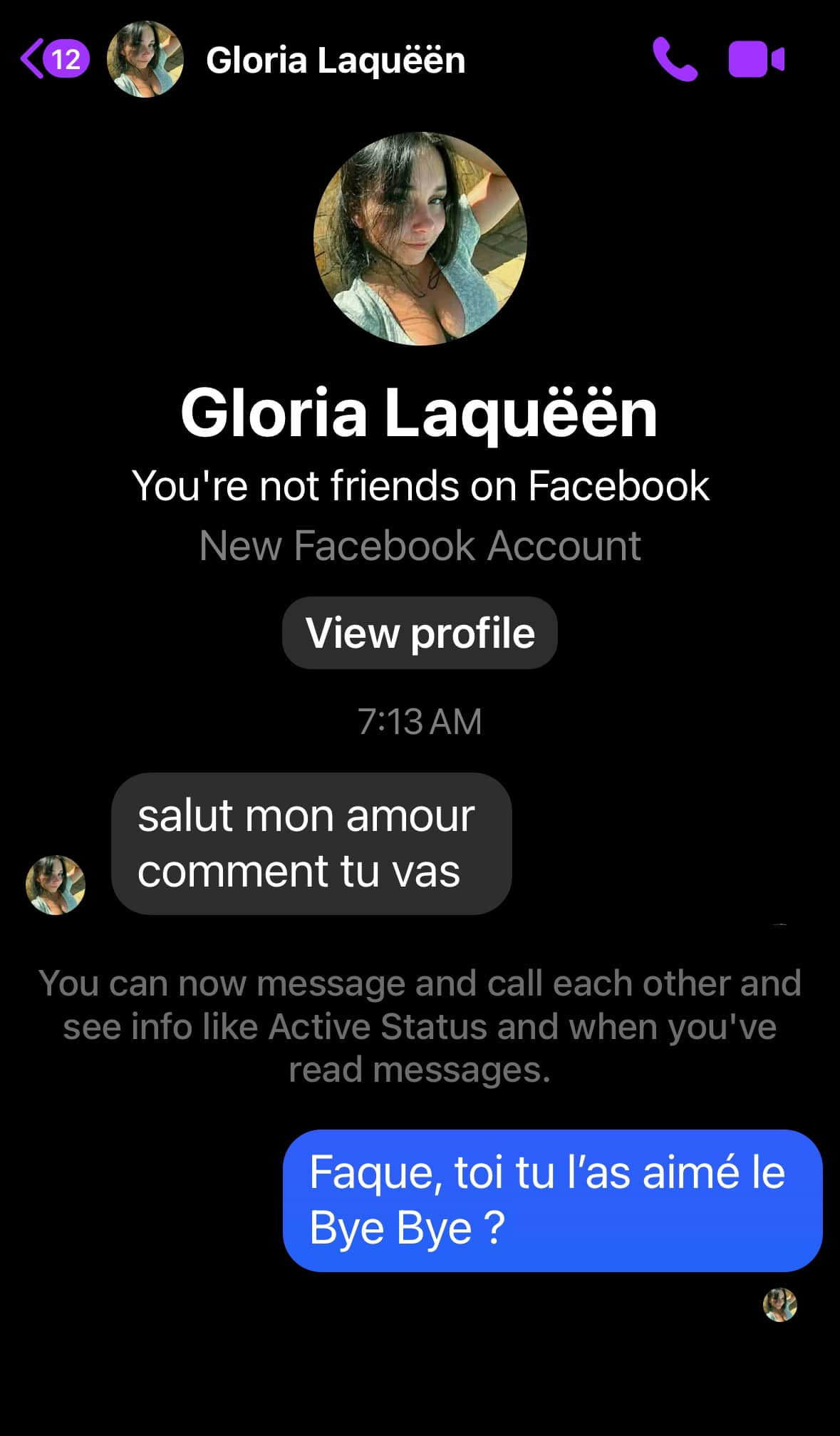Tap the View profile button
The image size is (840, 1436).
[x=420, y=633]
